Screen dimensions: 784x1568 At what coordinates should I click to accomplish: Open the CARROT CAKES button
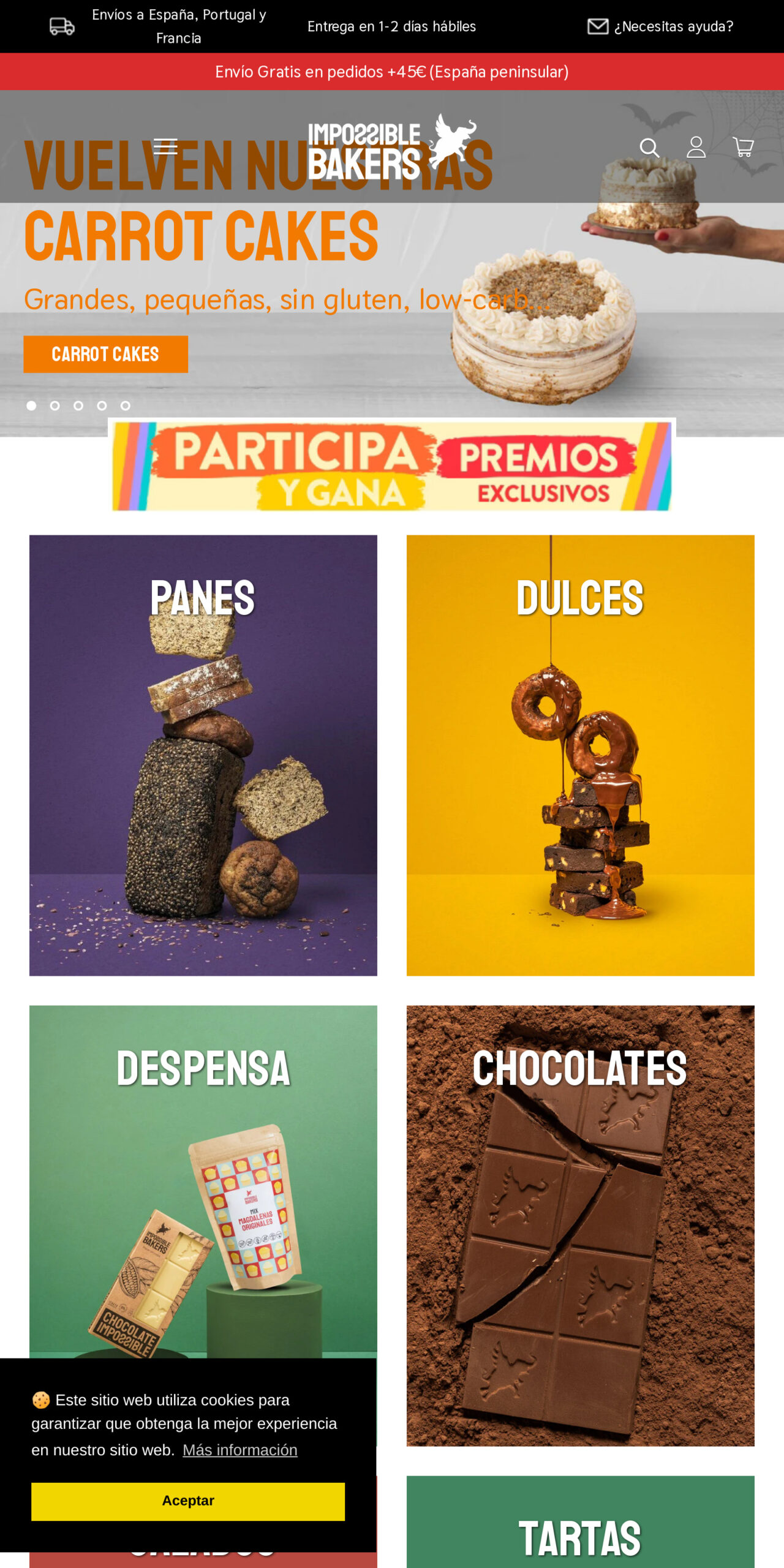point(105,353)
